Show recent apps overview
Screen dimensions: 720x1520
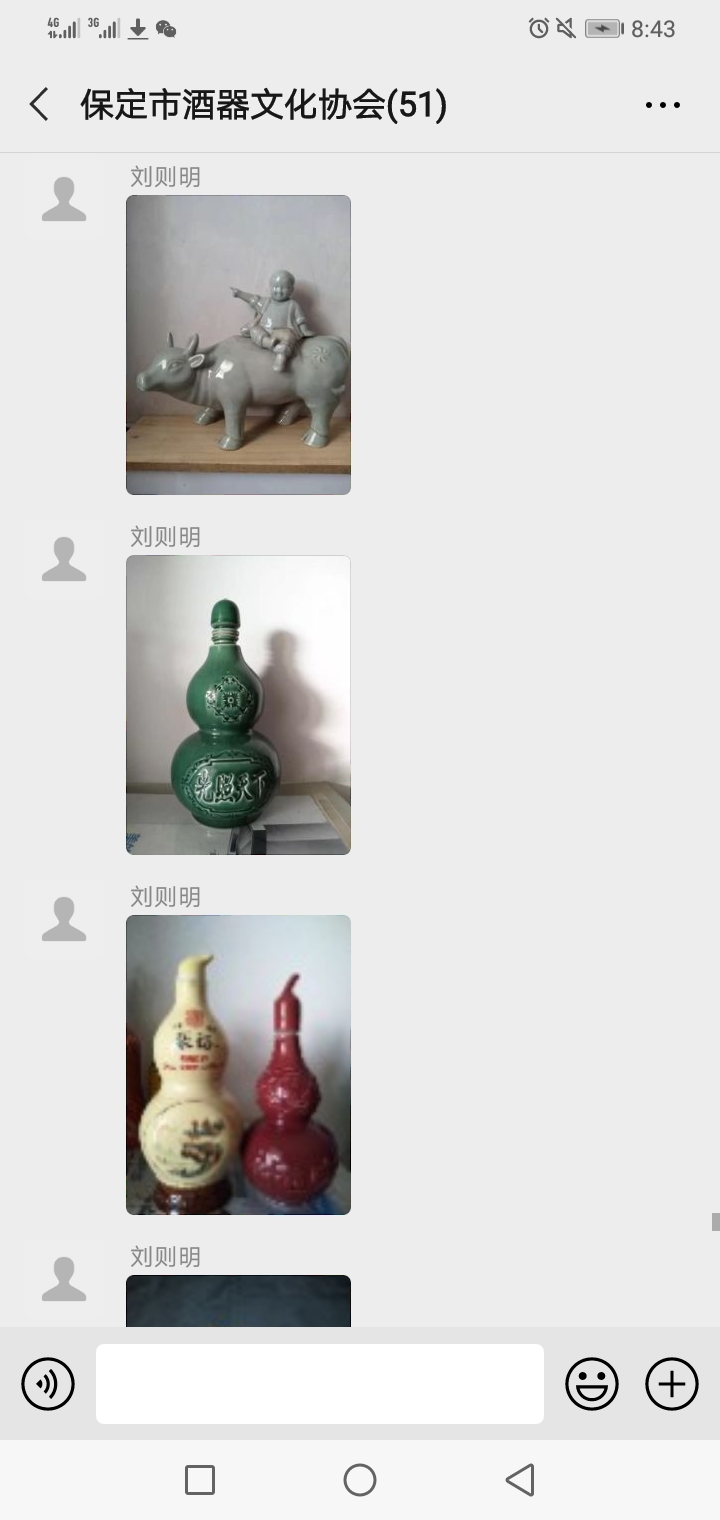pos(200,1480)
